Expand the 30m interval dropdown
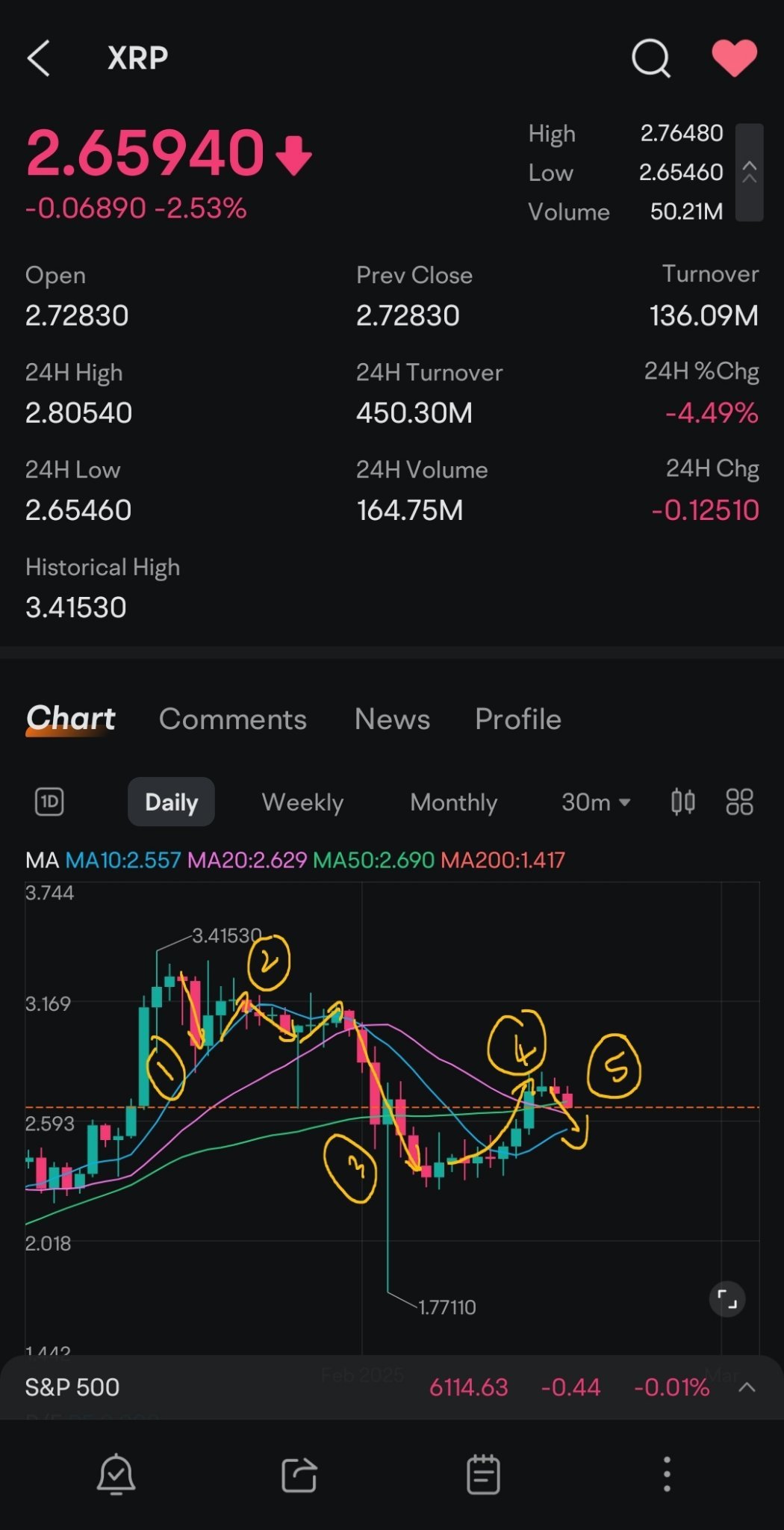The height and width of the screenshot is (1530, 784). (x=596, y=802)
